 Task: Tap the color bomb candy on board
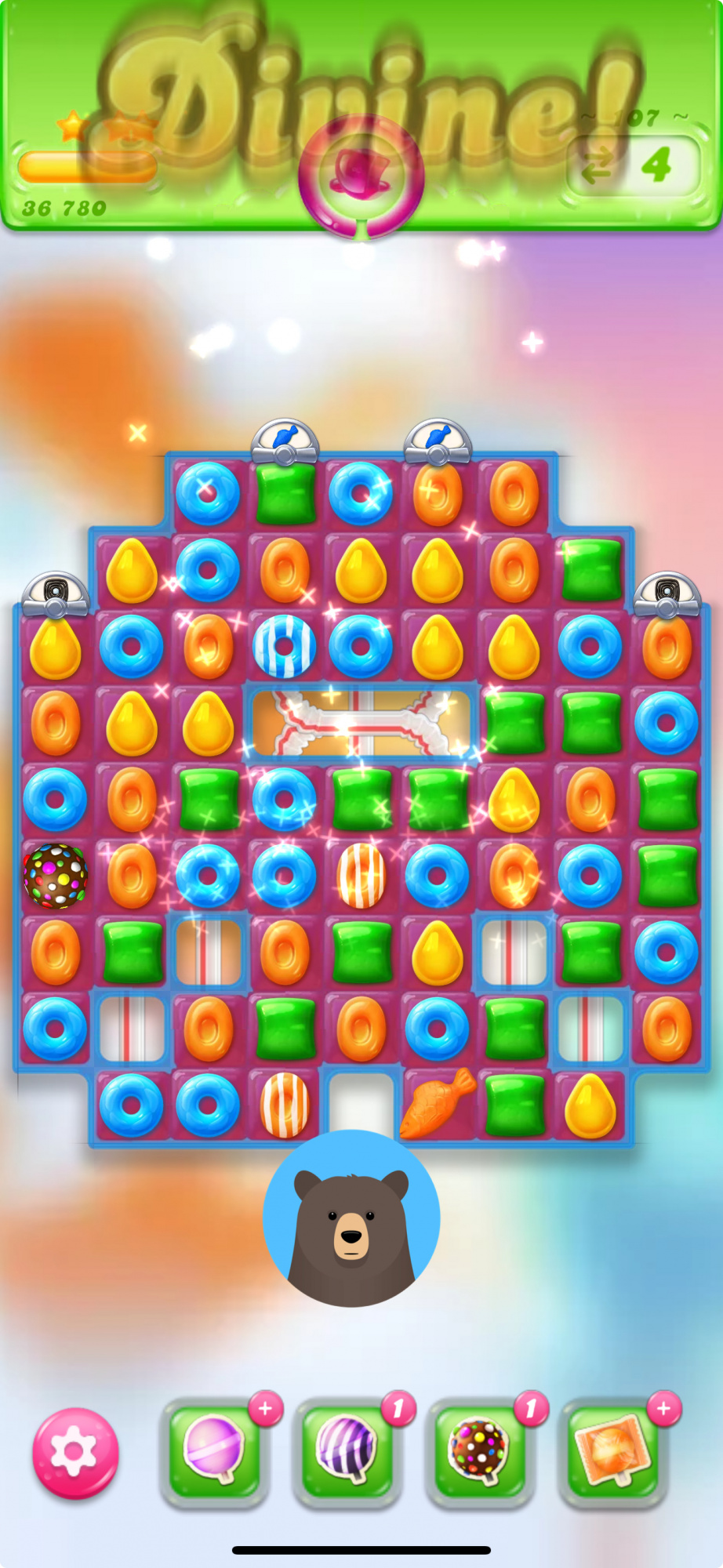tap(55, 876)
